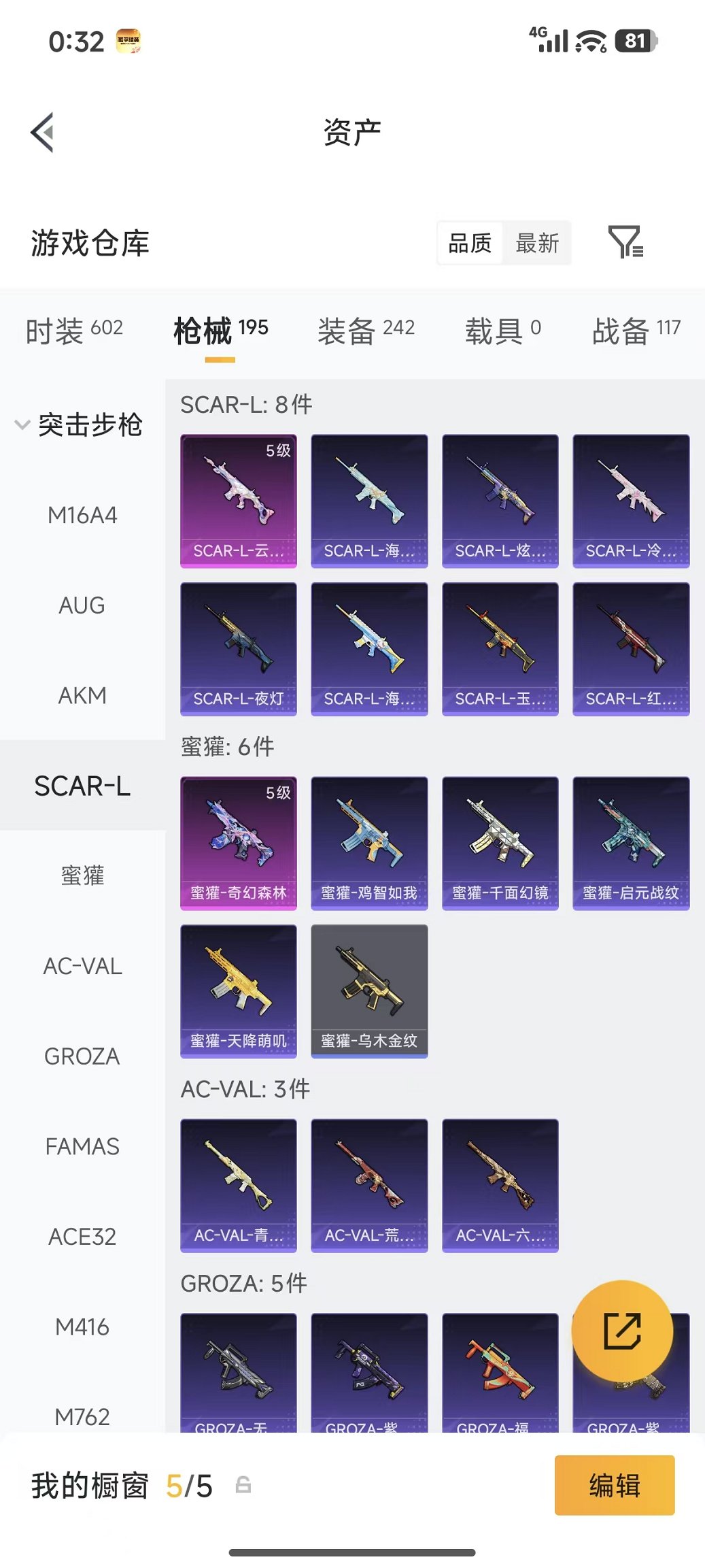Image resolution: width=705 pixels, height=1568 pixels.
Task: Tap the yellow floating share button
Action: click(x=622, y=1331)
